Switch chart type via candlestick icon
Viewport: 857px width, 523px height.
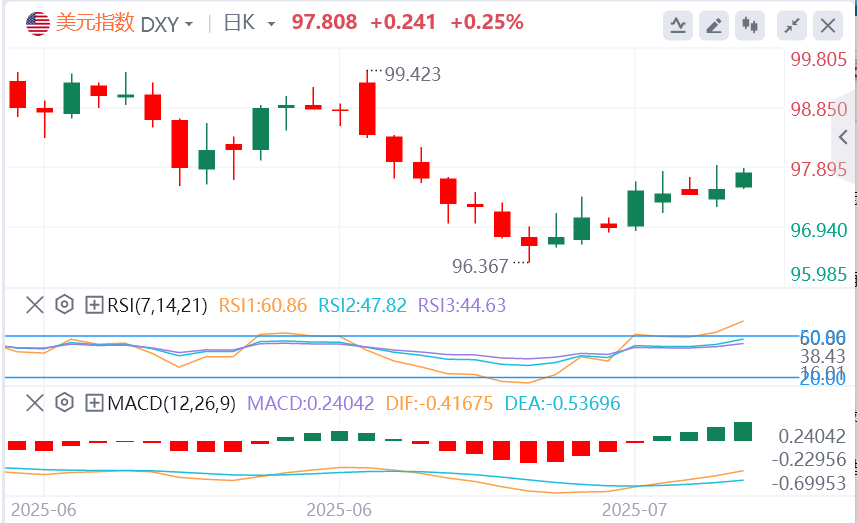pos(749,24)
